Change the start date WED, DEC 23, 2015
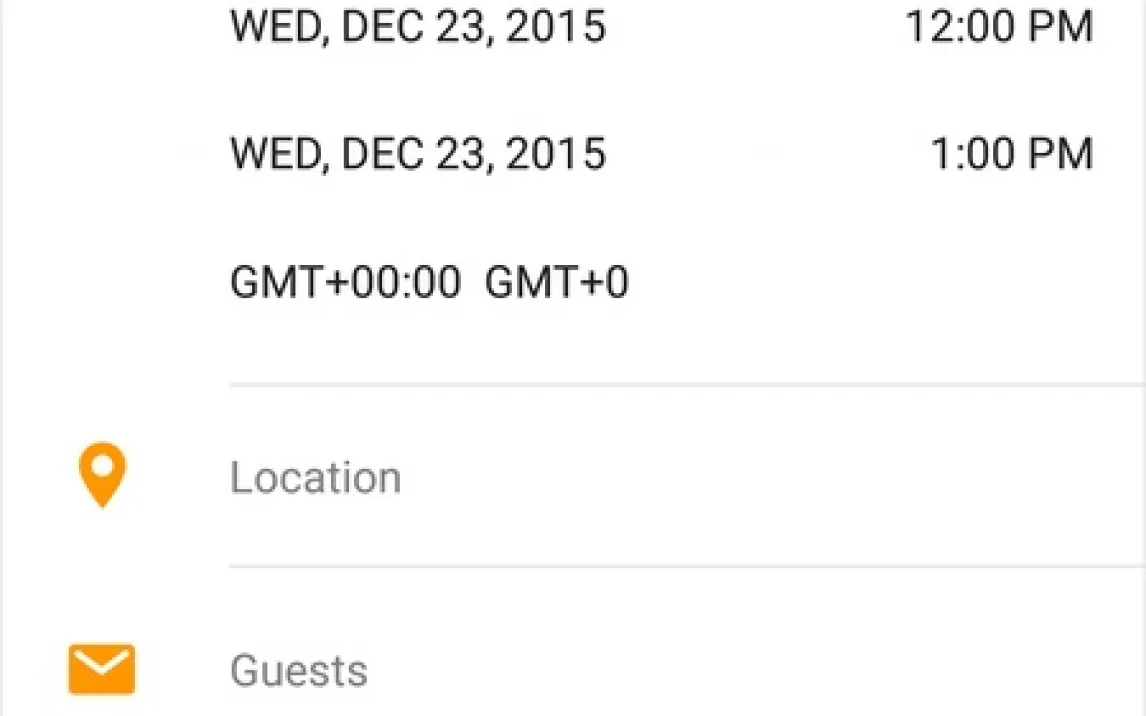1146x716 pixels. 418,27
